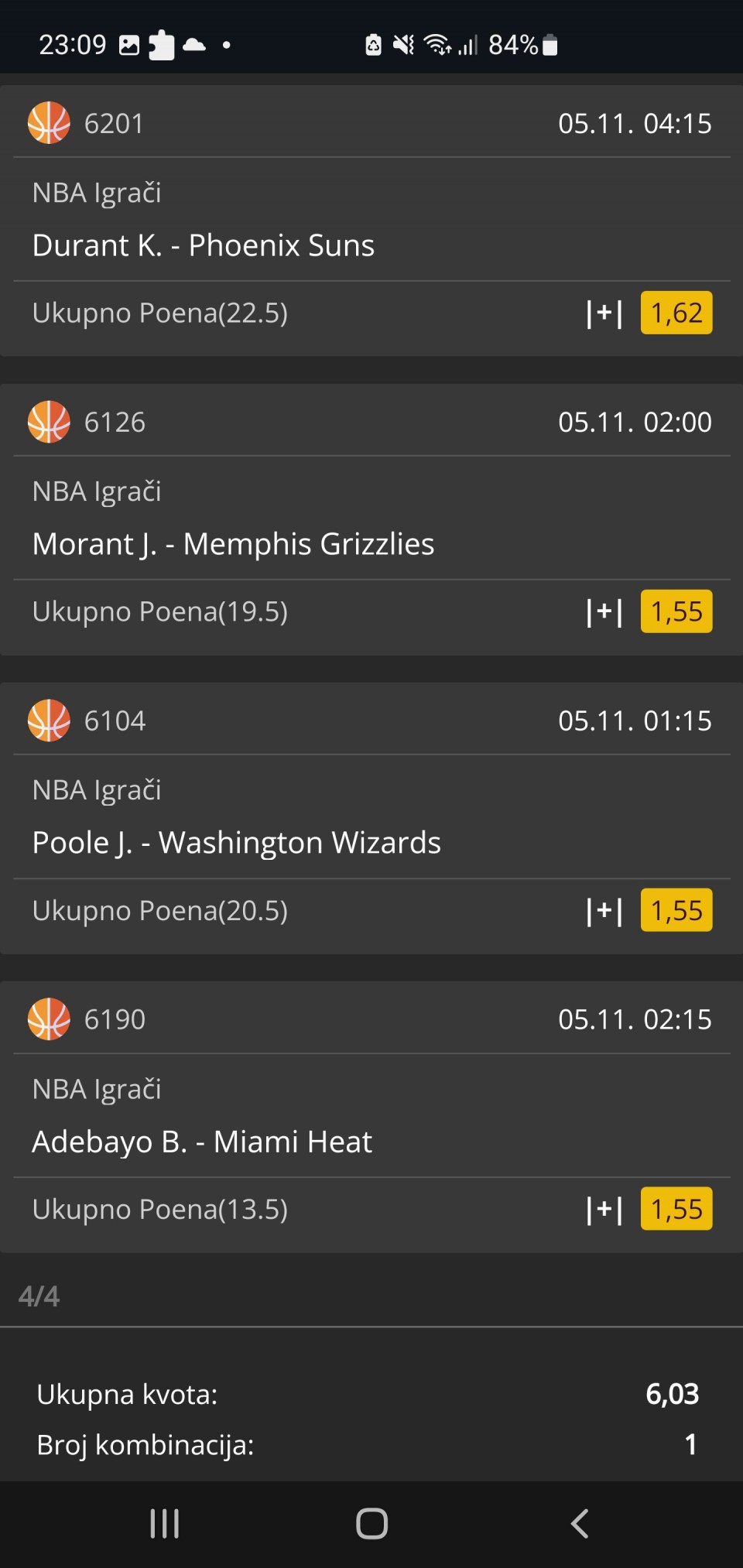The height and width of the screenshot is (1568, 743).
Task: Open the Durant K. - Phoenix Suns bet
Action: coord(204,245)
